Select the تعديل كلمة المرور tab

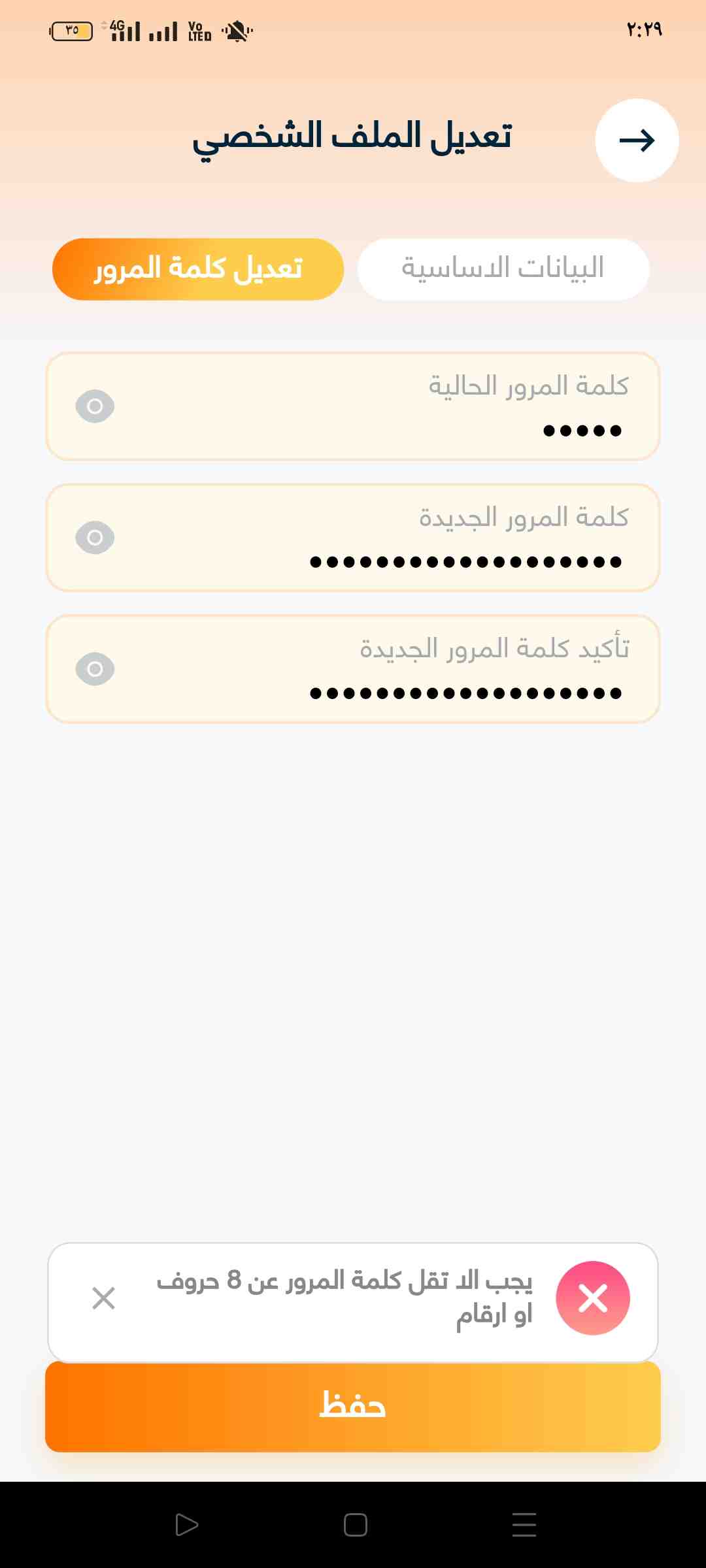point(198,269)
